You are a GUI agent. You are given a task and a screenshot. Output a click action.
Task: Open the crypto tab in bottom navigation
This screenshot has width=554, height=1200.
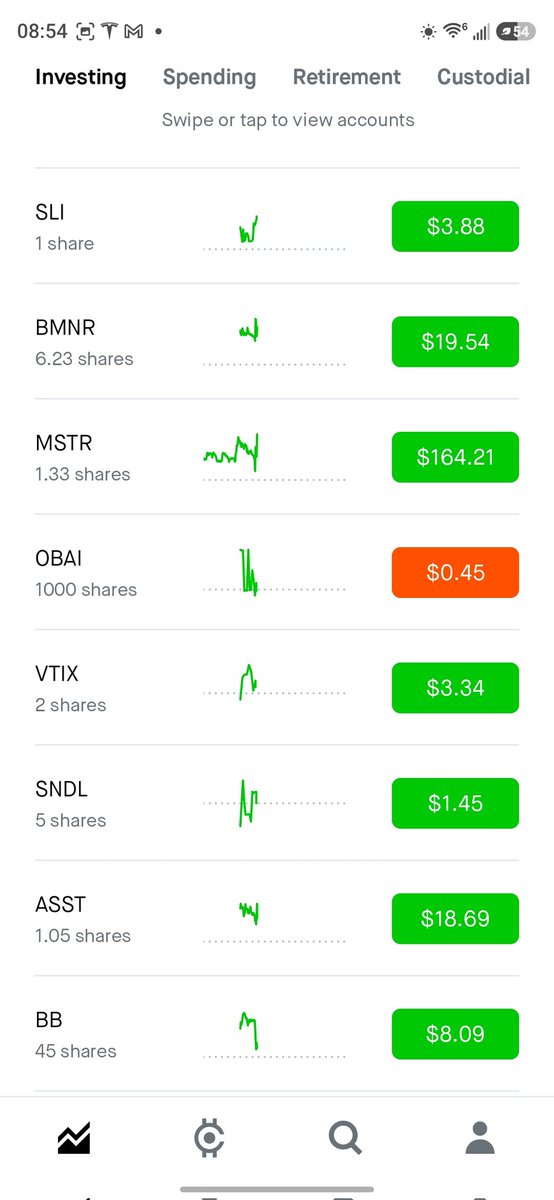[209, 1137]
